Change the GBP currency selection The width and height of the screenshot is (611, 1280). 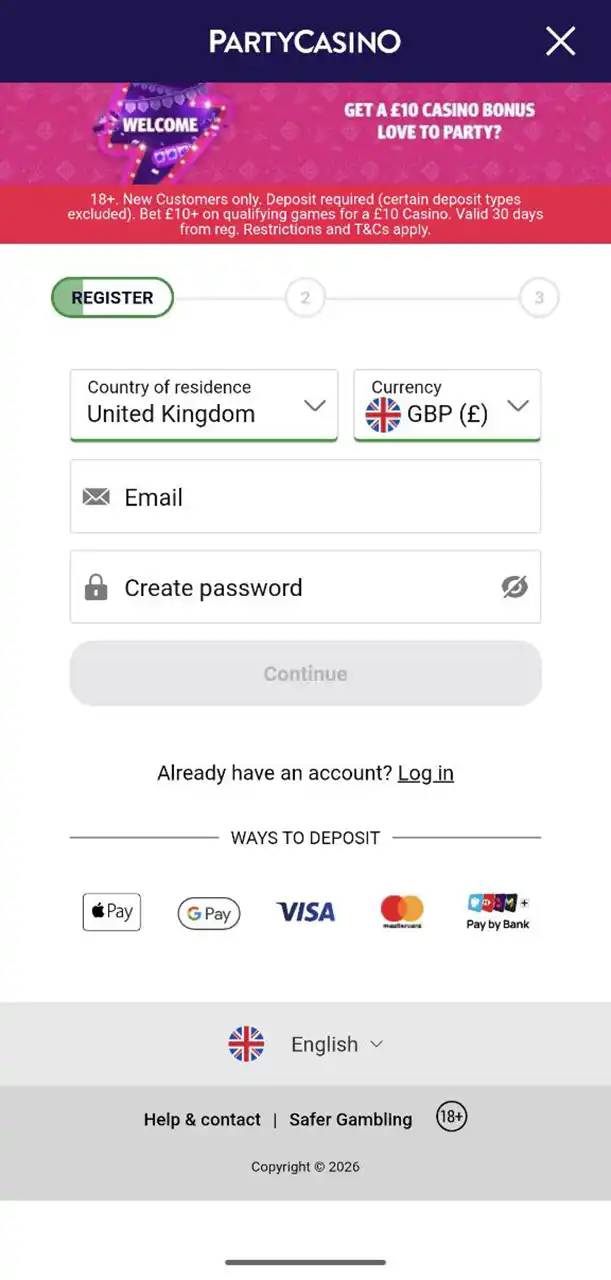coord(447,404)
